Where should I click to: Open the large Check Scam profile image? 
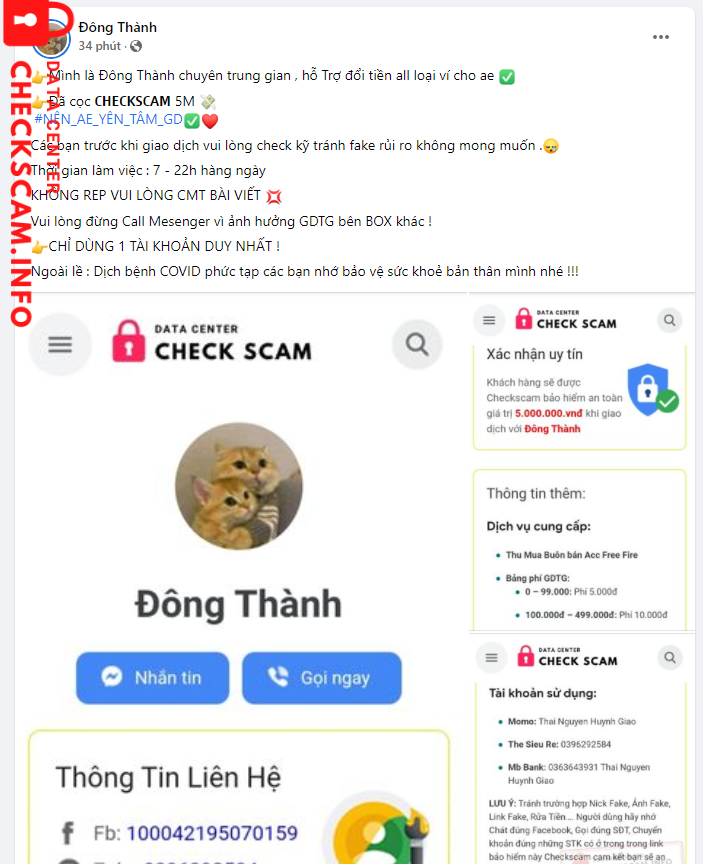[238, 580]
